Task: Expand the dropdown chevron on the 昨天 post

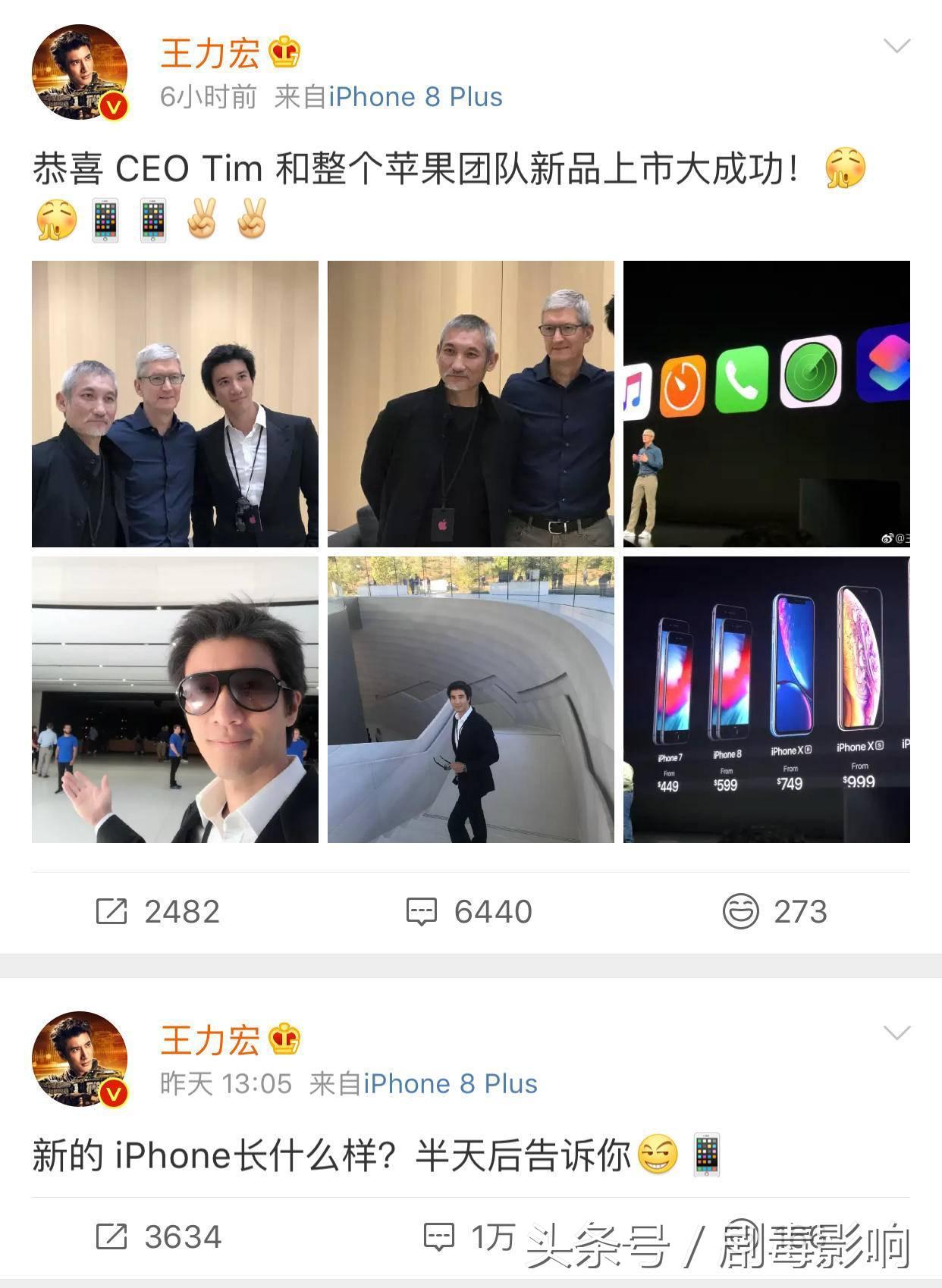Action: [x=896, y=1033]
